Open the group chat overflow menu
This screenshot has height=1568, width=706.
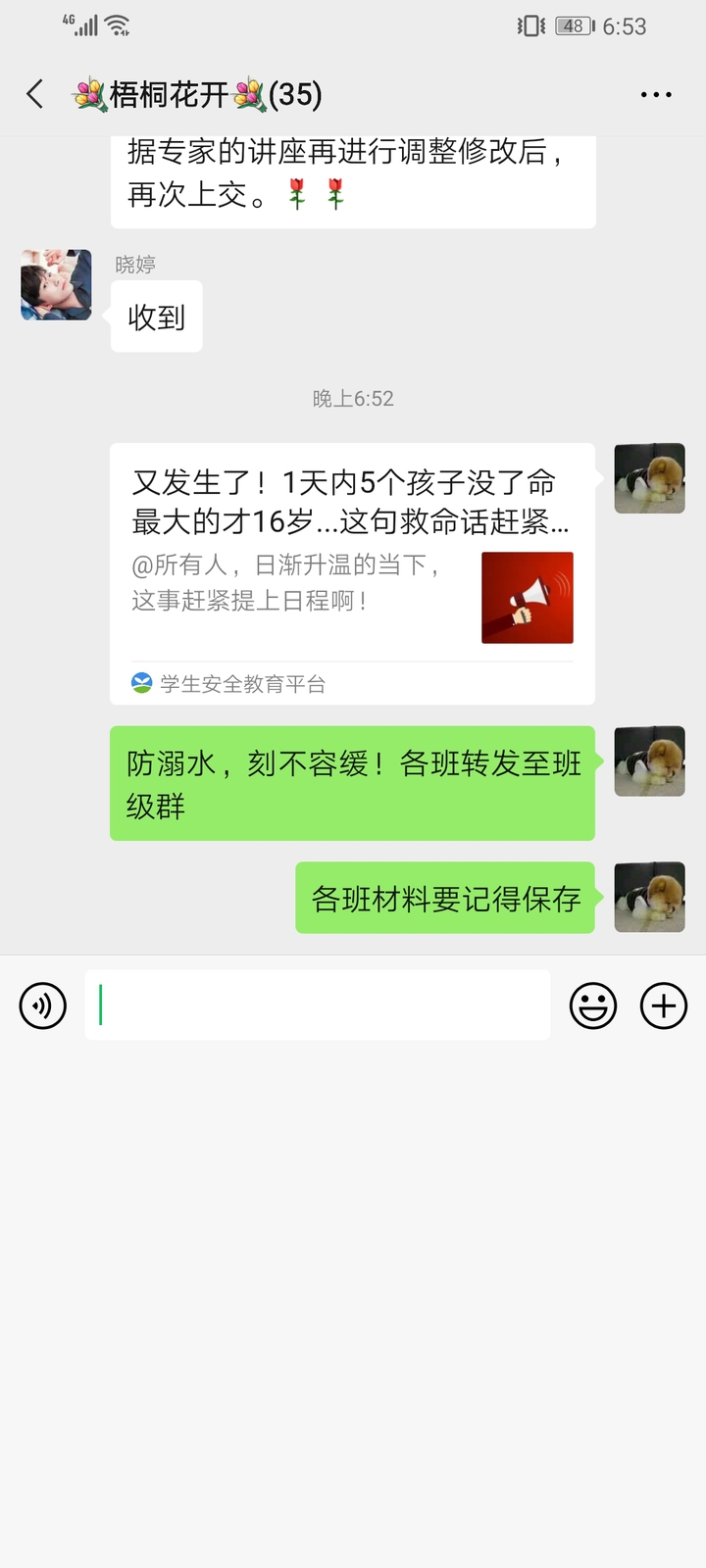pos(655,95)
